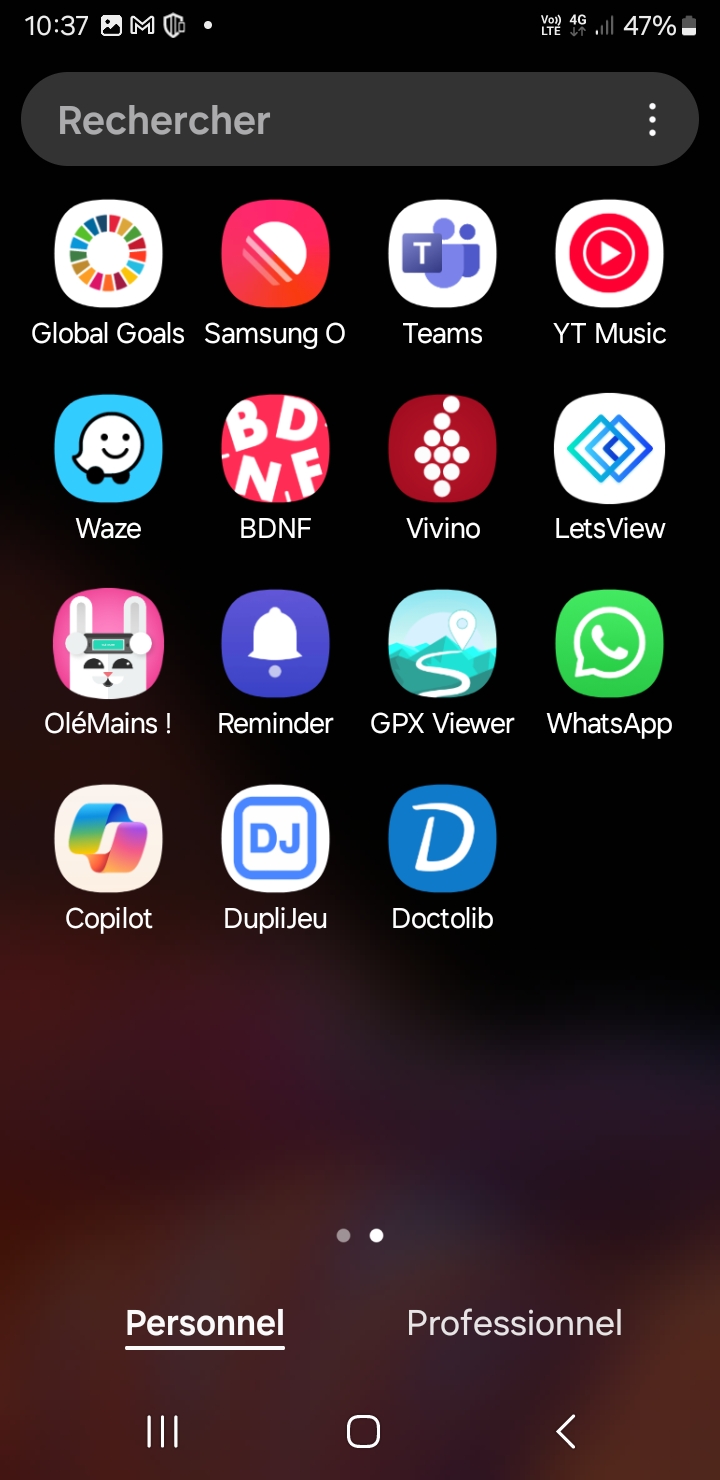Launch GPX Viewer
The width and height of the screenshot is (720, 1480).
pyautogui.click(x=442, y=644)
